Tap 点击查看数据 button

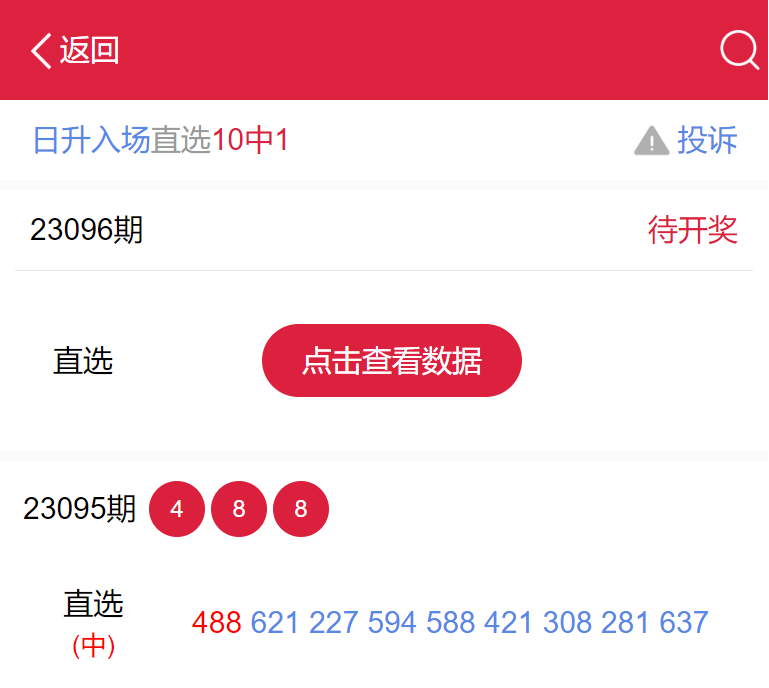pos(392,361)
